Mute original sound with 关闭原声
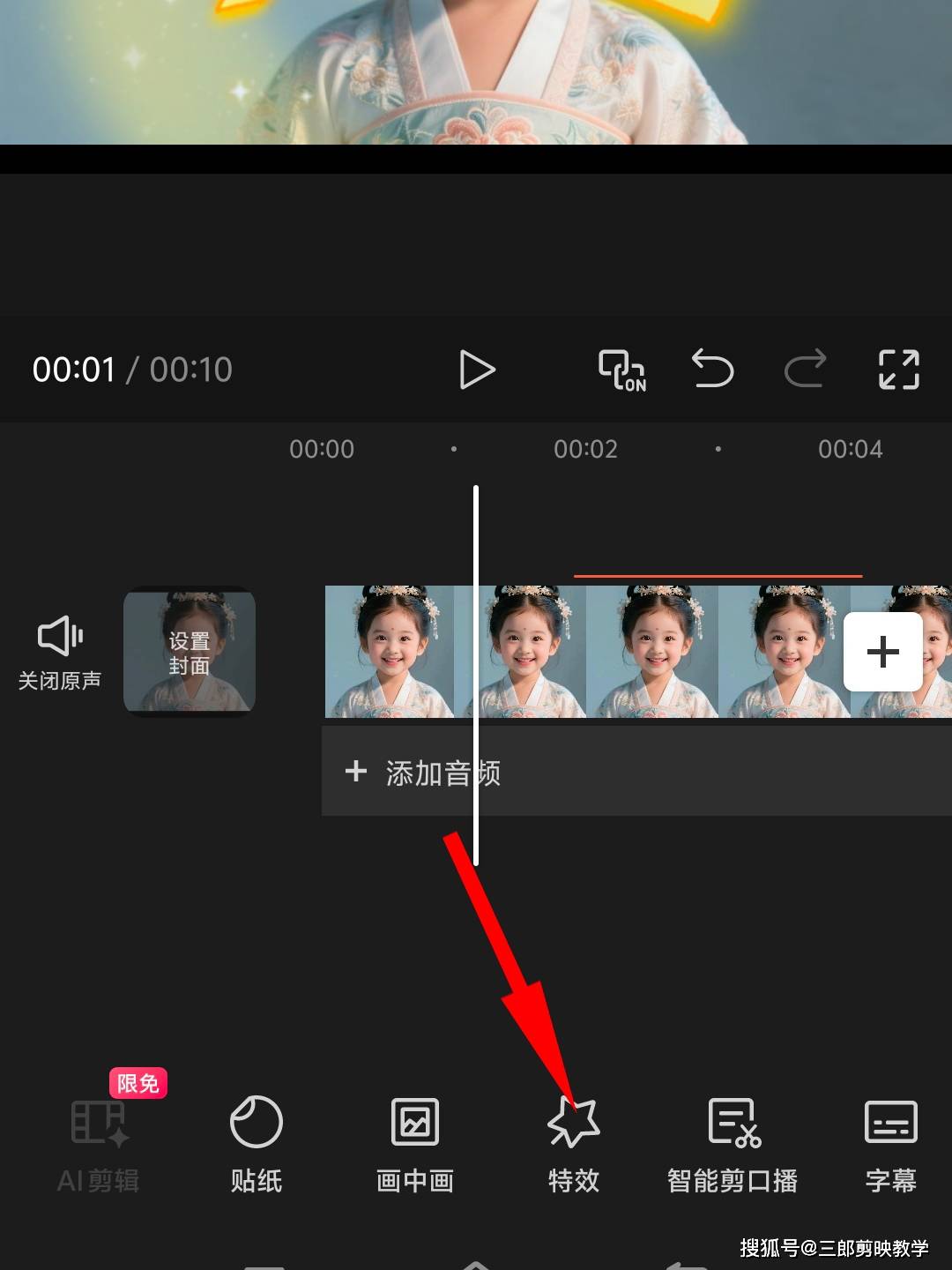 [60, 653]
